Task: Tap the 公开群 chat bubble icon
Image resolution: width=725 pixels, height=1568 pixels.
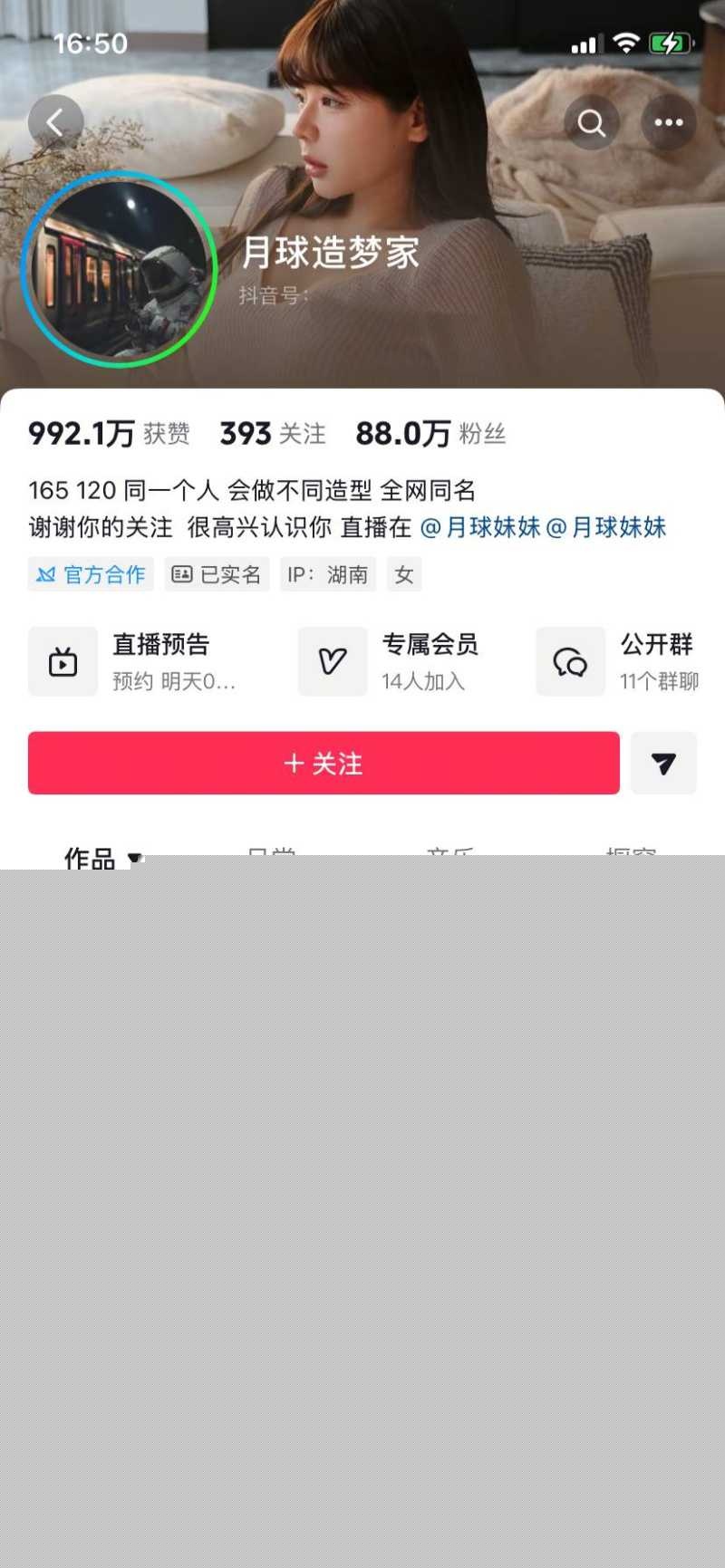Action: click(x=570, y=661)
